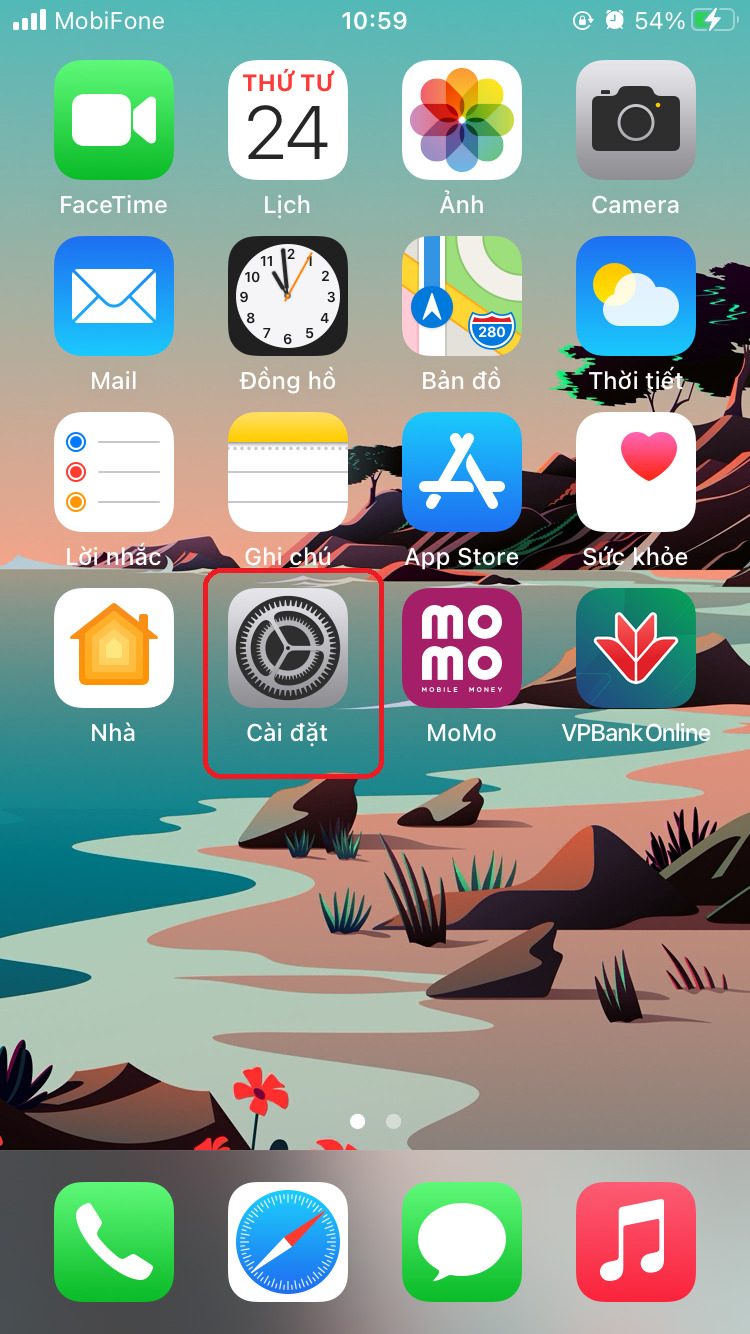The width and height of the screenshot is (750, 1334).
Task: Open Bản đồ maps app
Action: 462,296
